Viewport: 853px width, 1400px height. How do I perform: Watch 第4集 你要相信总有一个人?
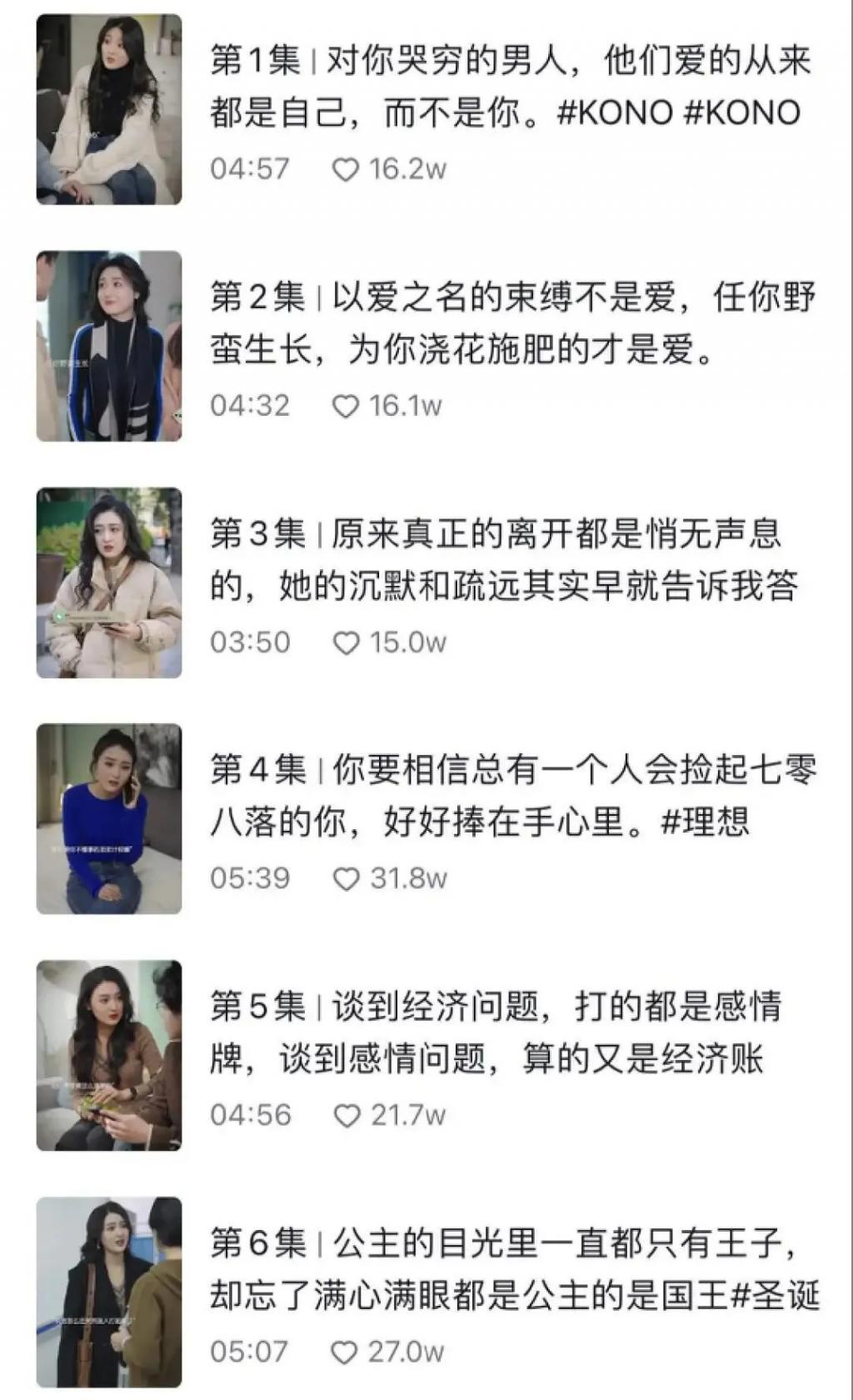coord(511,796)
